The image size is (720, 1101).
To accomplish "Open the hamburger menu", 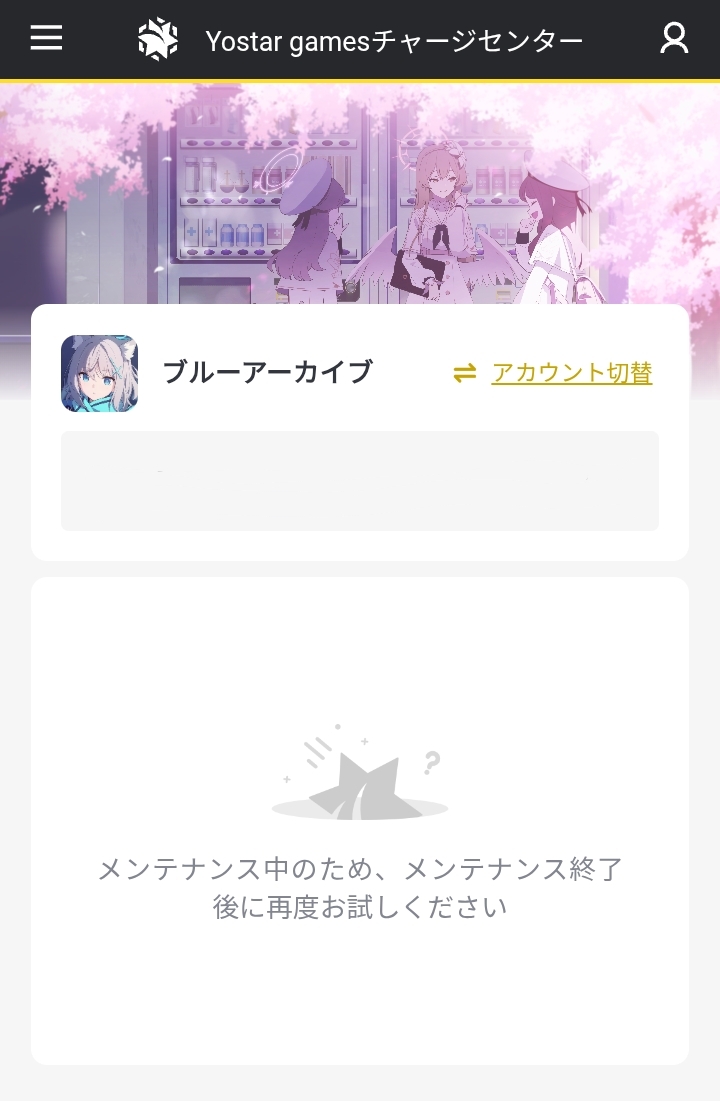I will point(46,39).
